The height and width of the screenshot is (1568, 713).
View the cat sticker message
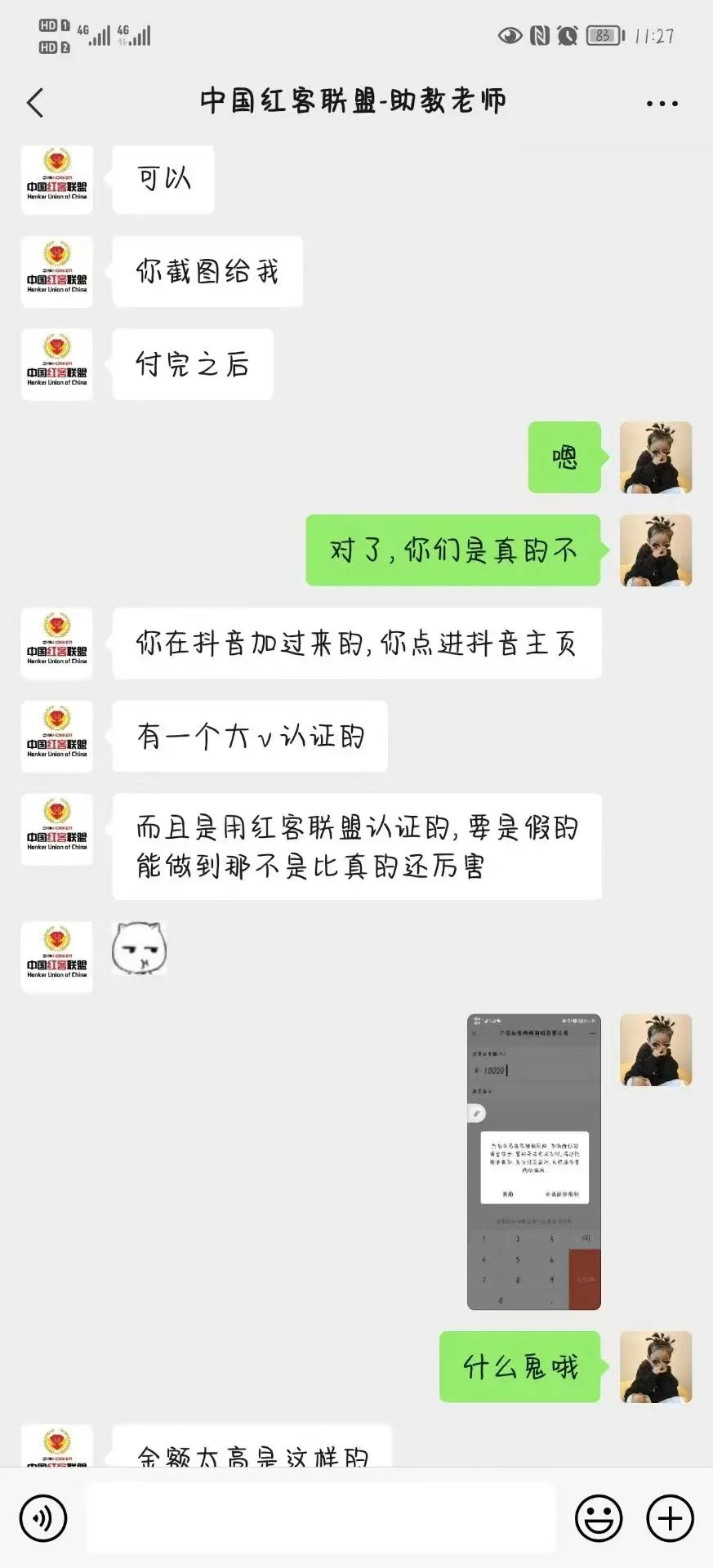(140, 948)
